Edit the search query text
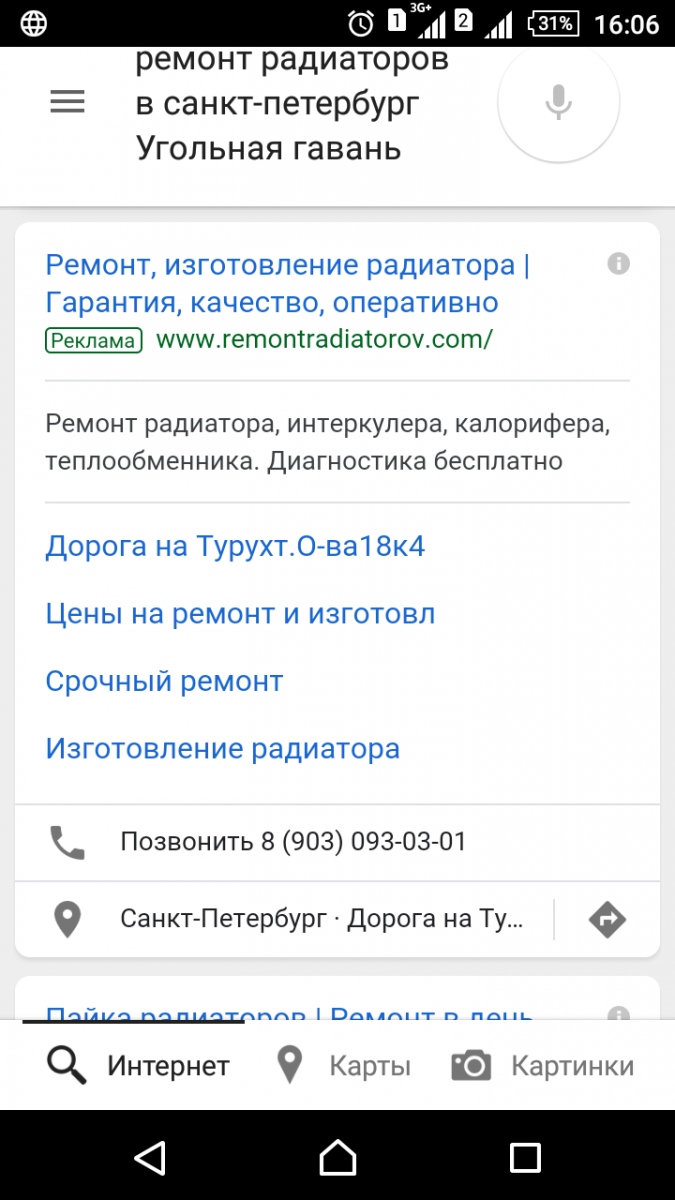675x1200 pixels. (x=292, y=105)
